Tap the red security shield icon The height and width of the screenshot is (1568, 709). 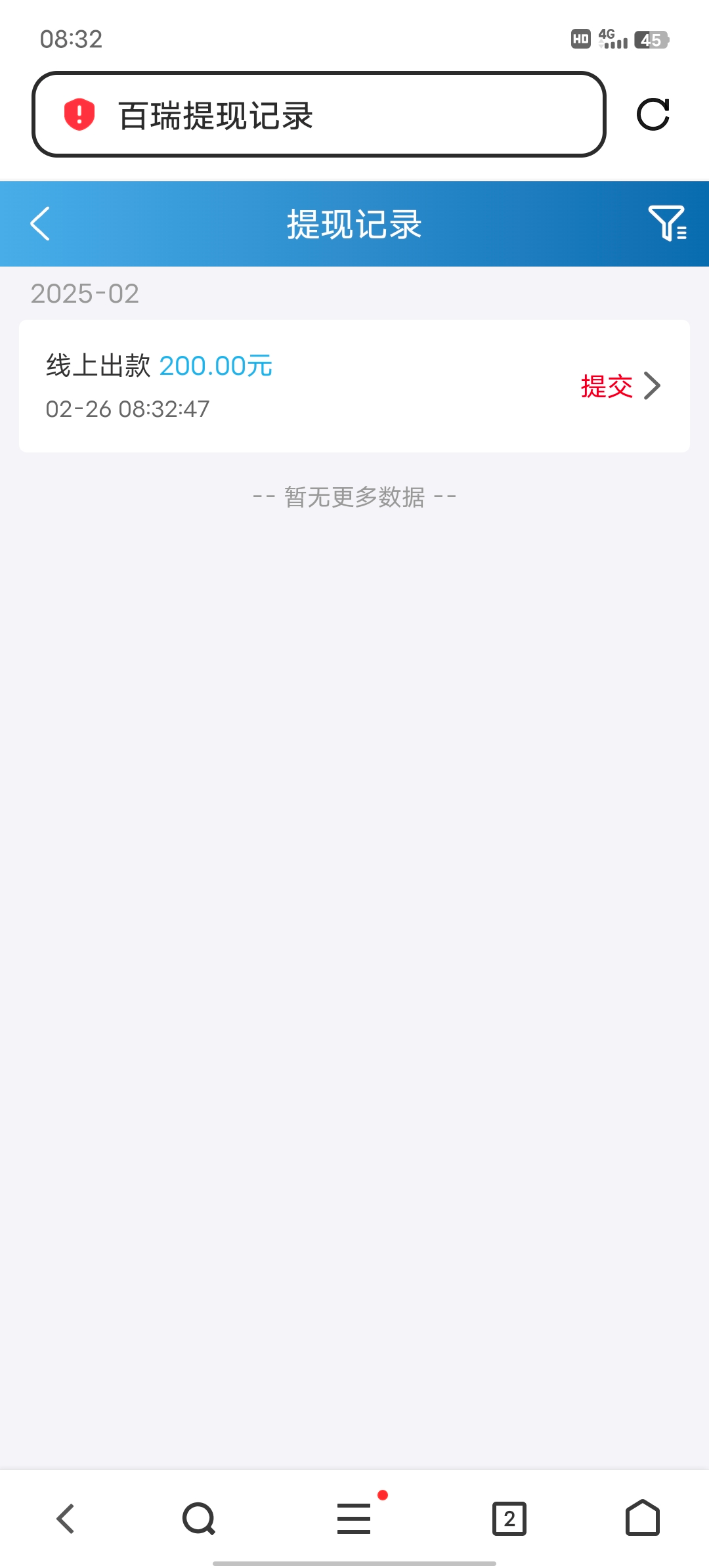(x=79, y=115)
